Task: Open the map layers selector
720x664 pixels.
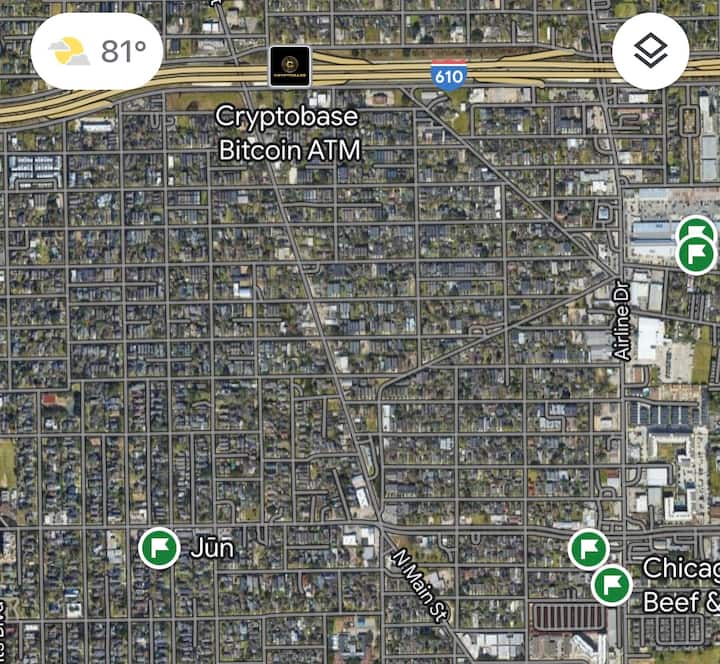Action: (650, 51)
